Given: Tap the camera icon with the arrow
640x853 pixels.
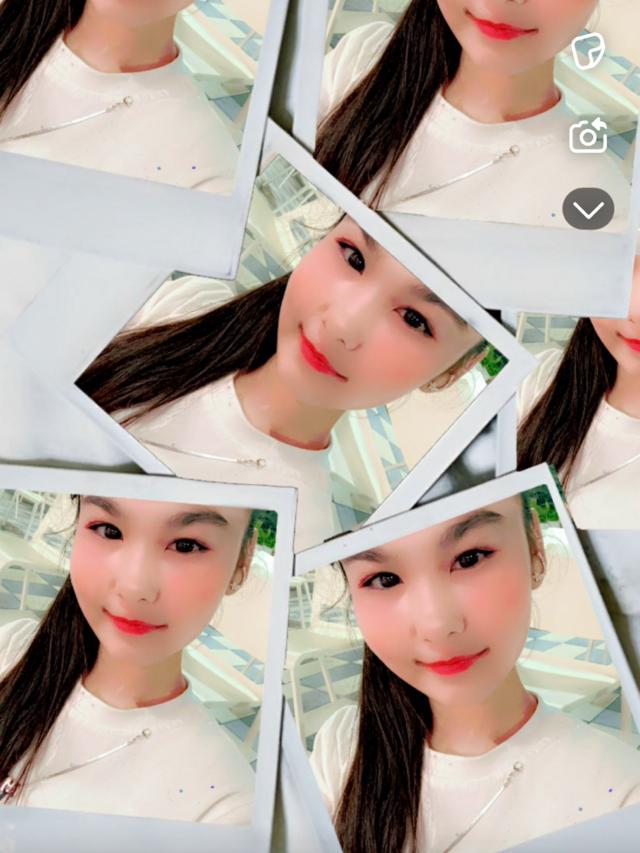Looking at the screenshot, I should click(588, 135).
